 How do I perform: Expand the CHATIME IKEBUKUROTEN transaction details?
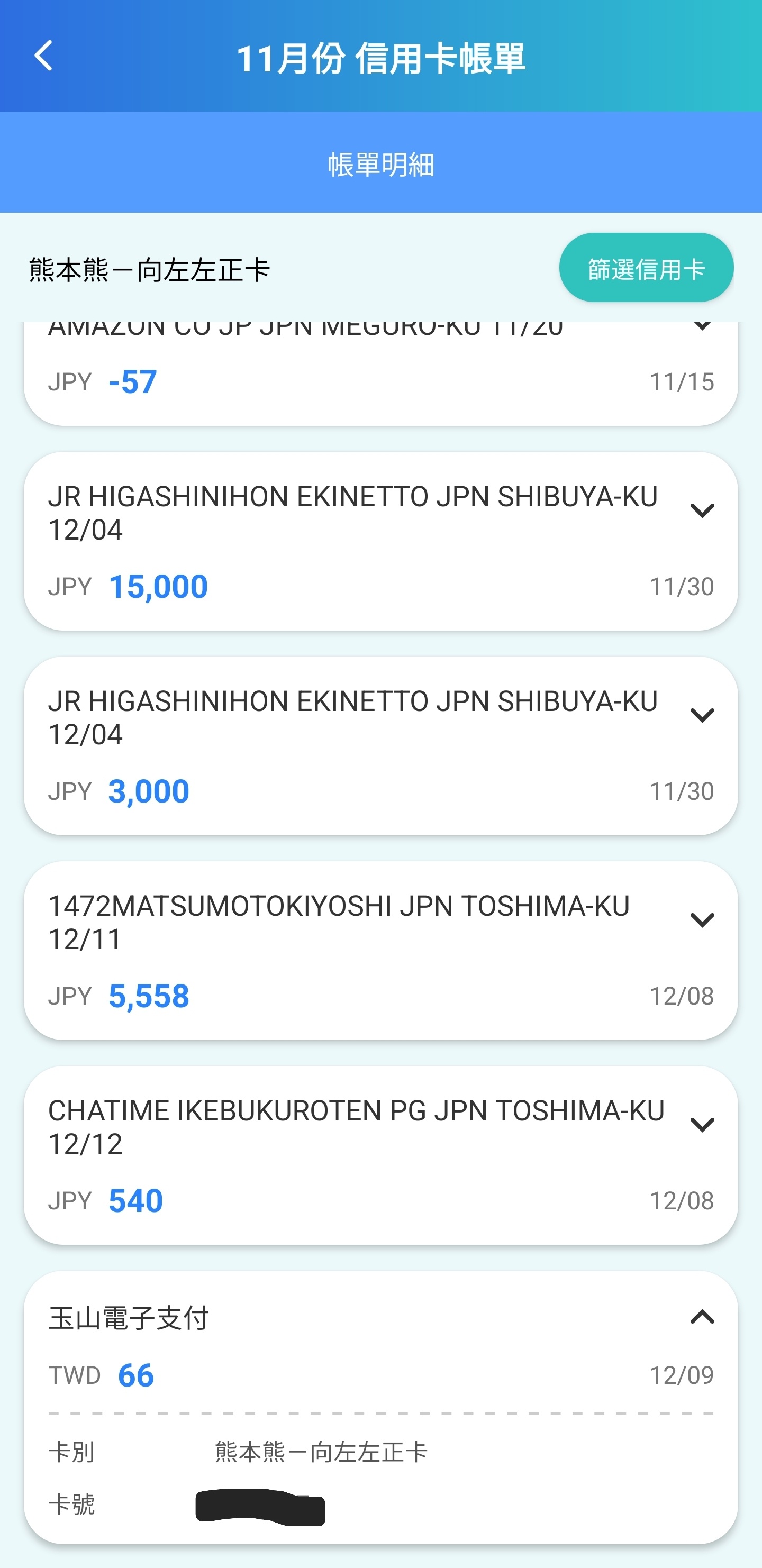point(702,1125)
